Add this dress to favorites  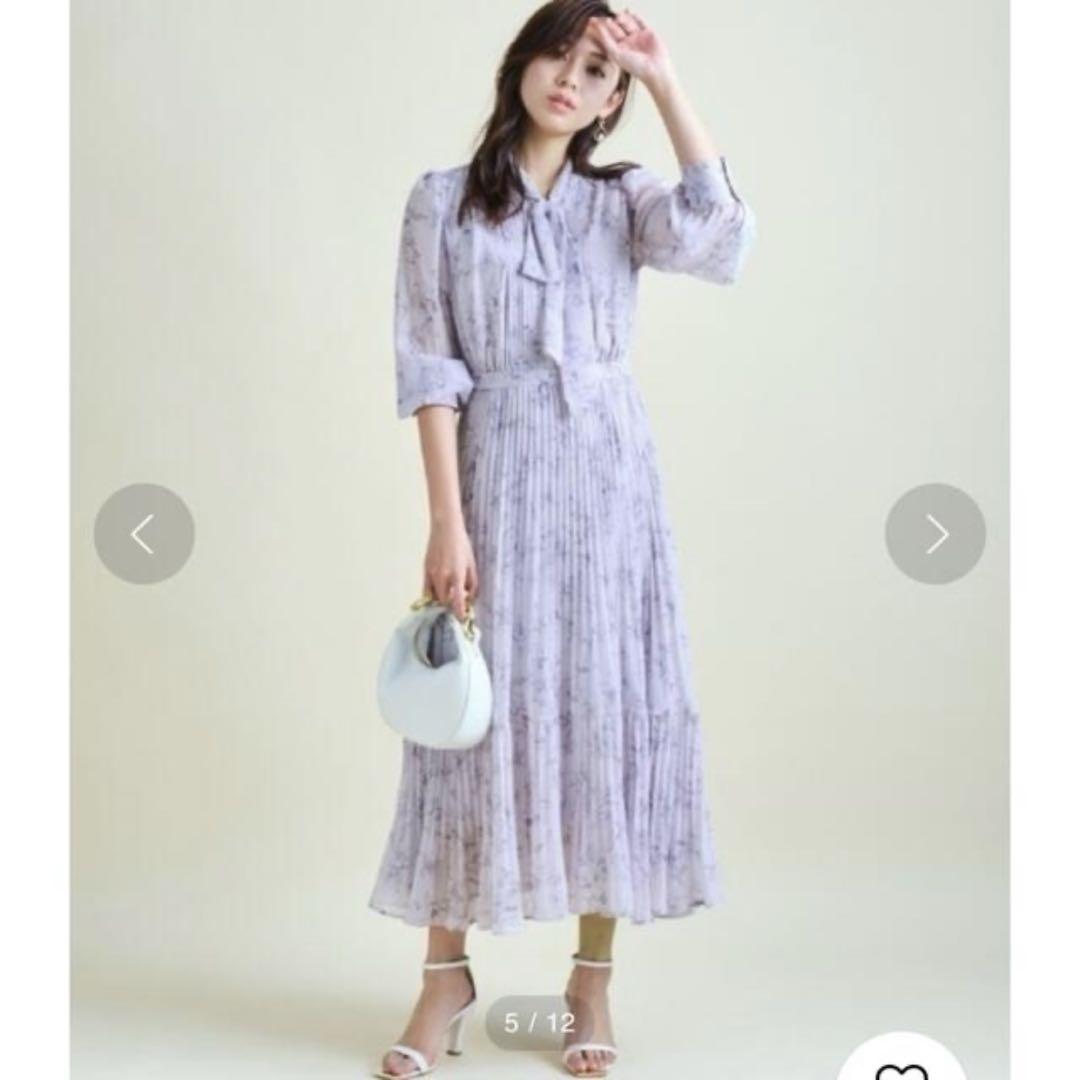coord(903,1064)
